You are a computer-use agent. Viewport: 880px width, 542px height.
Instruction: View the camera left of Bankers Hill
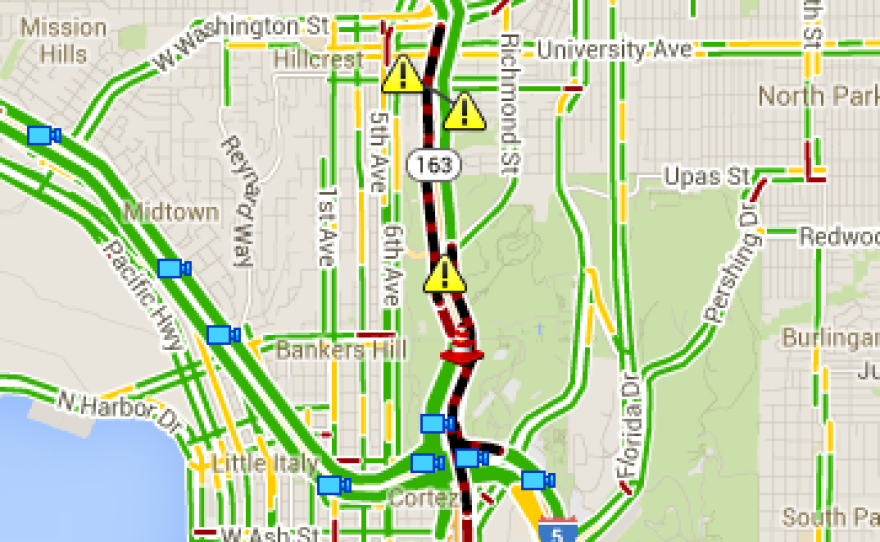tap(223, 334)
